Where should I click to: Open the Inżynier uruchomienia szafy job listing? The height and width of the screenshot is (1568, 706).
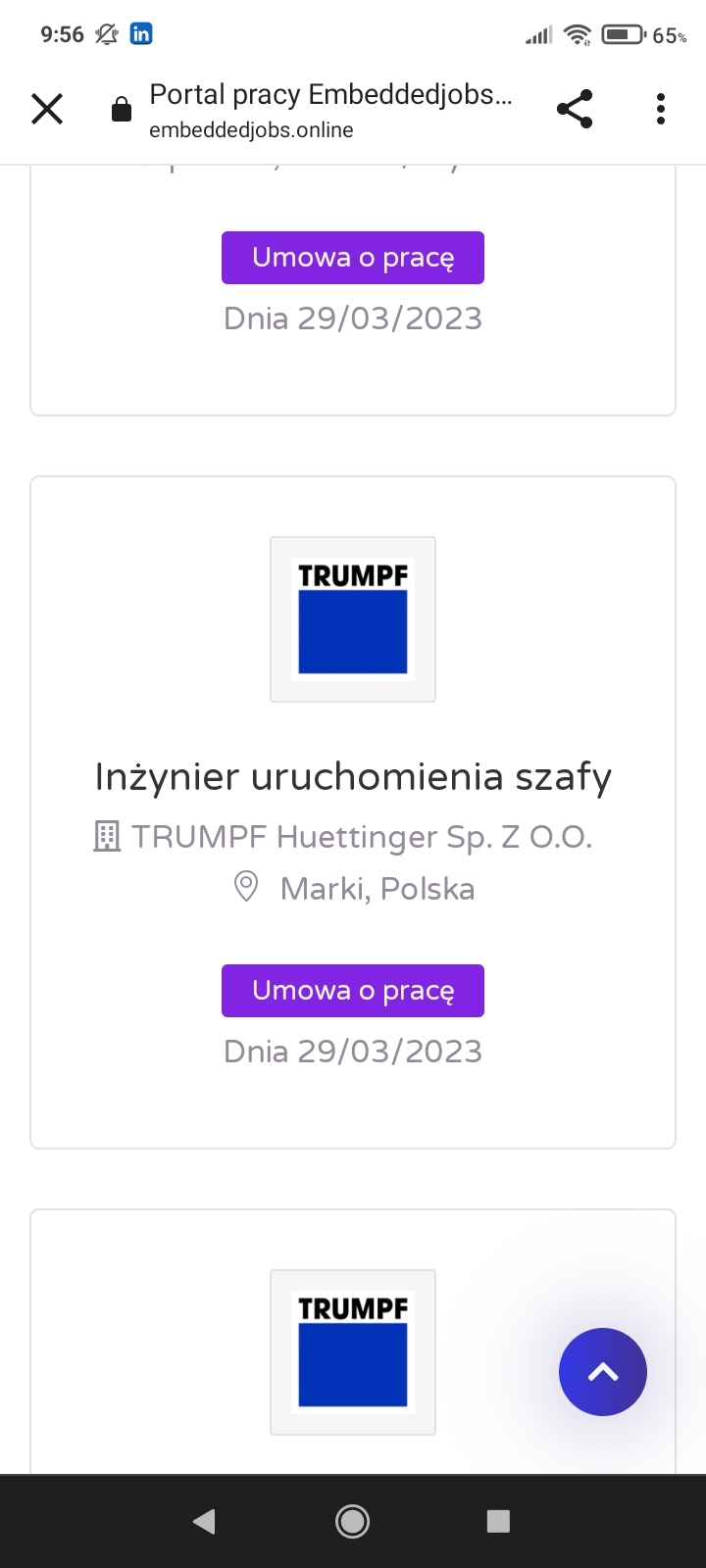pos(353,777)
